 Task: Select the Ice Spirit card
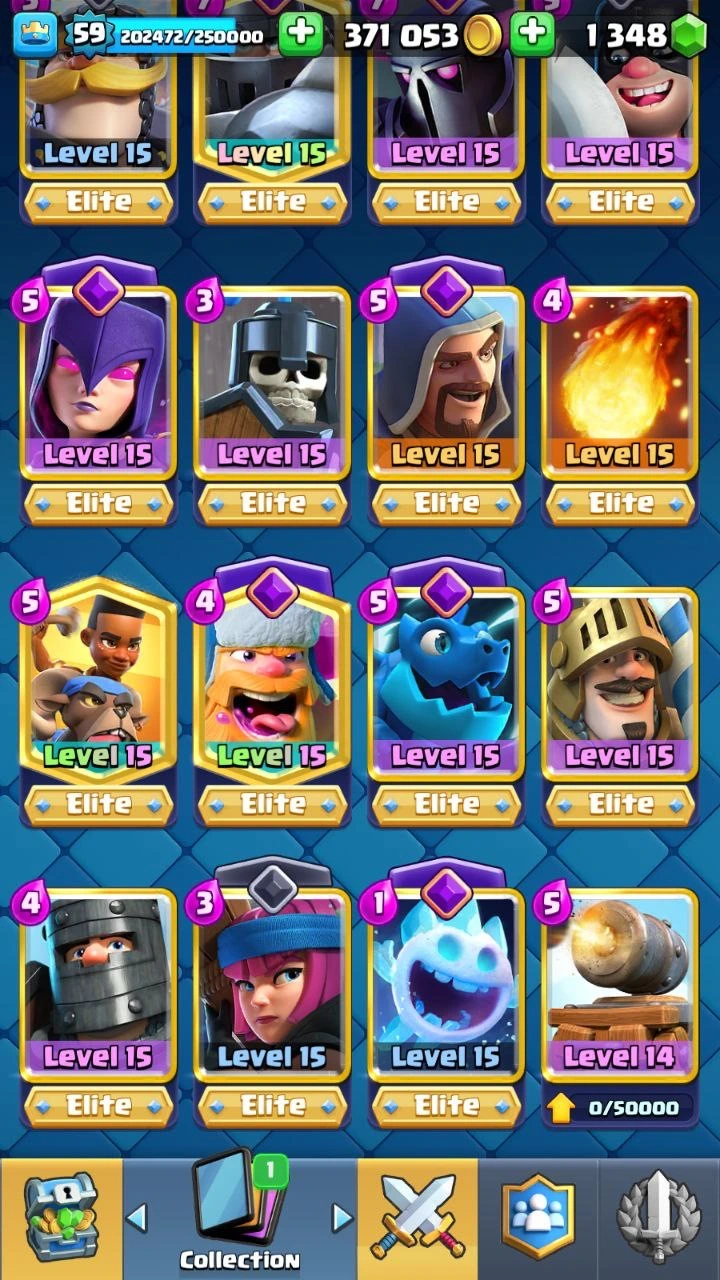coord(446,985)
